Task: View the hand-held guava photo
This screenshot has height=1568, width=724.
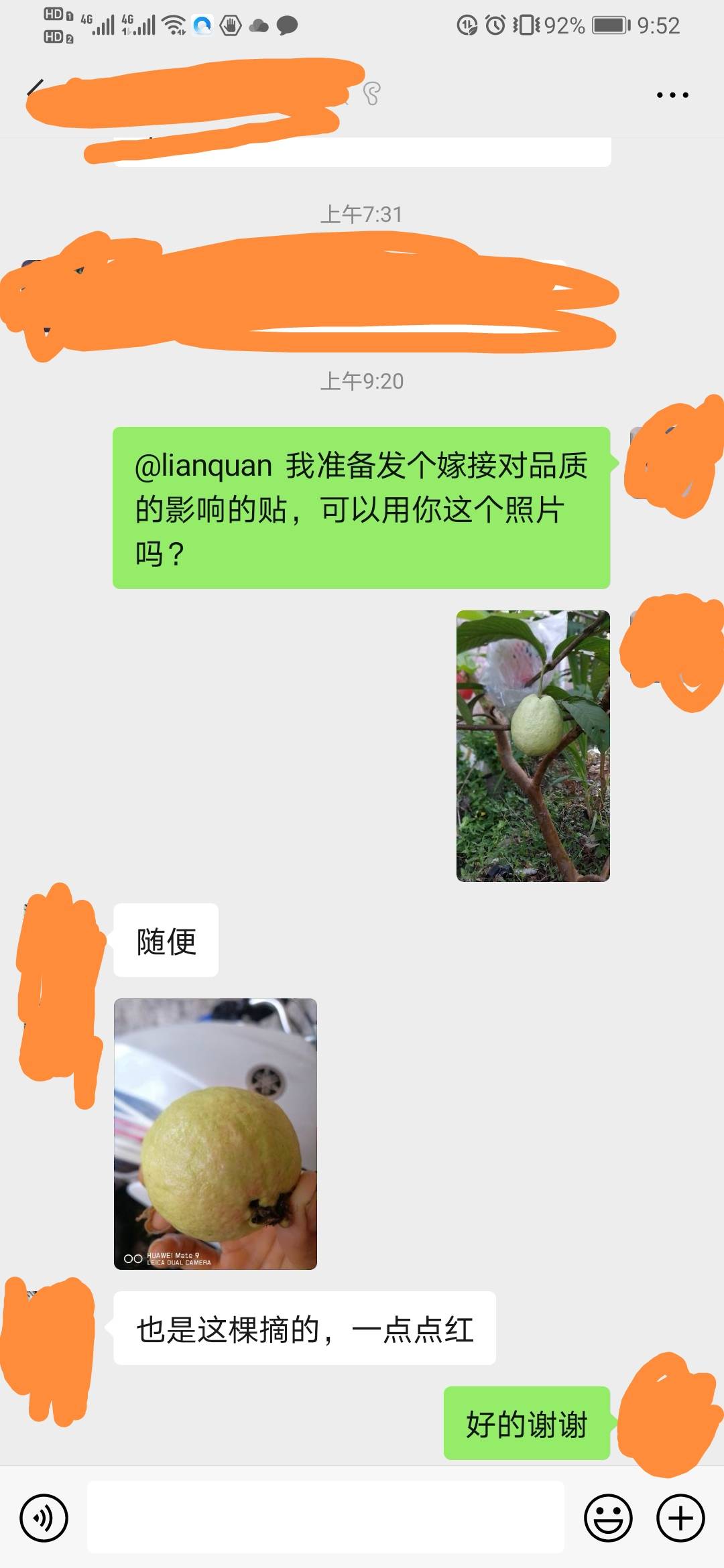Action: (x=215, y=1134)
